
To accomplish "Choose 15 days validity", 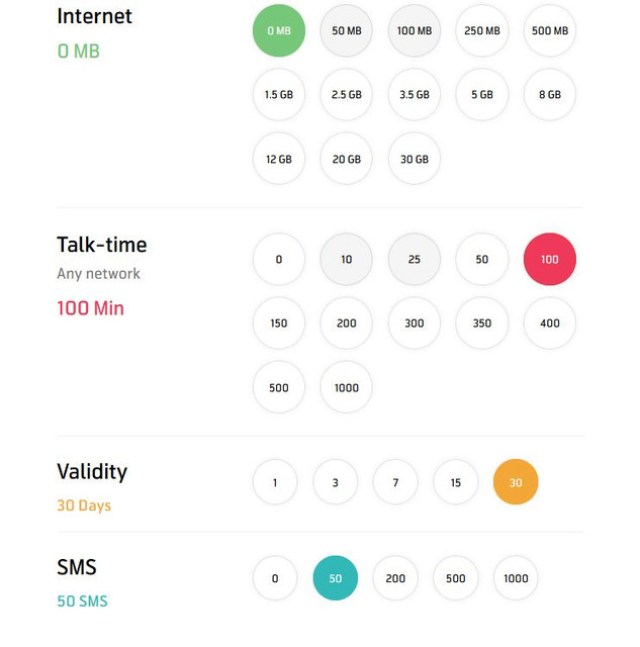I will [x=455, y=483].
